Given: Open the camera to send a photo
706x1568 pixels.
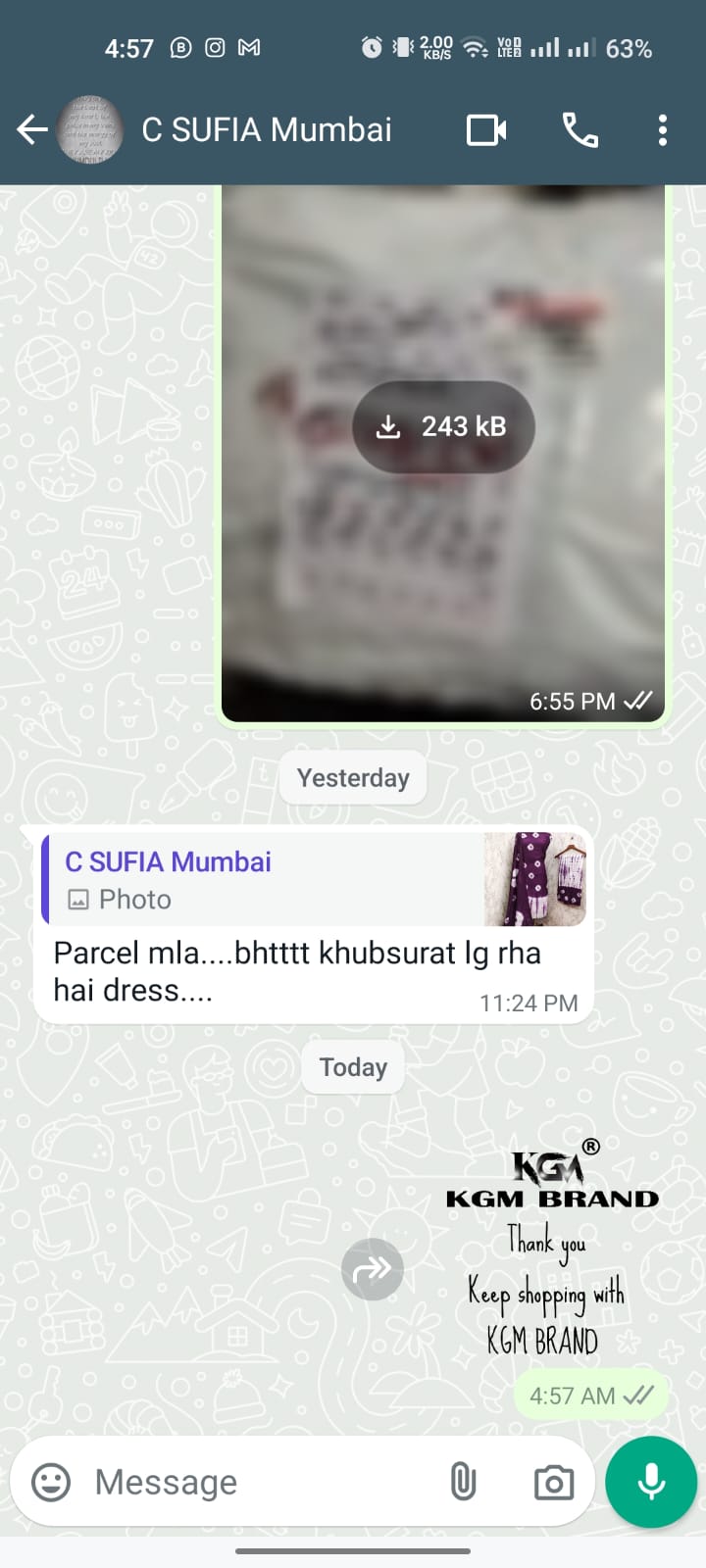Looking at the screenshot, I should 554,1482.
